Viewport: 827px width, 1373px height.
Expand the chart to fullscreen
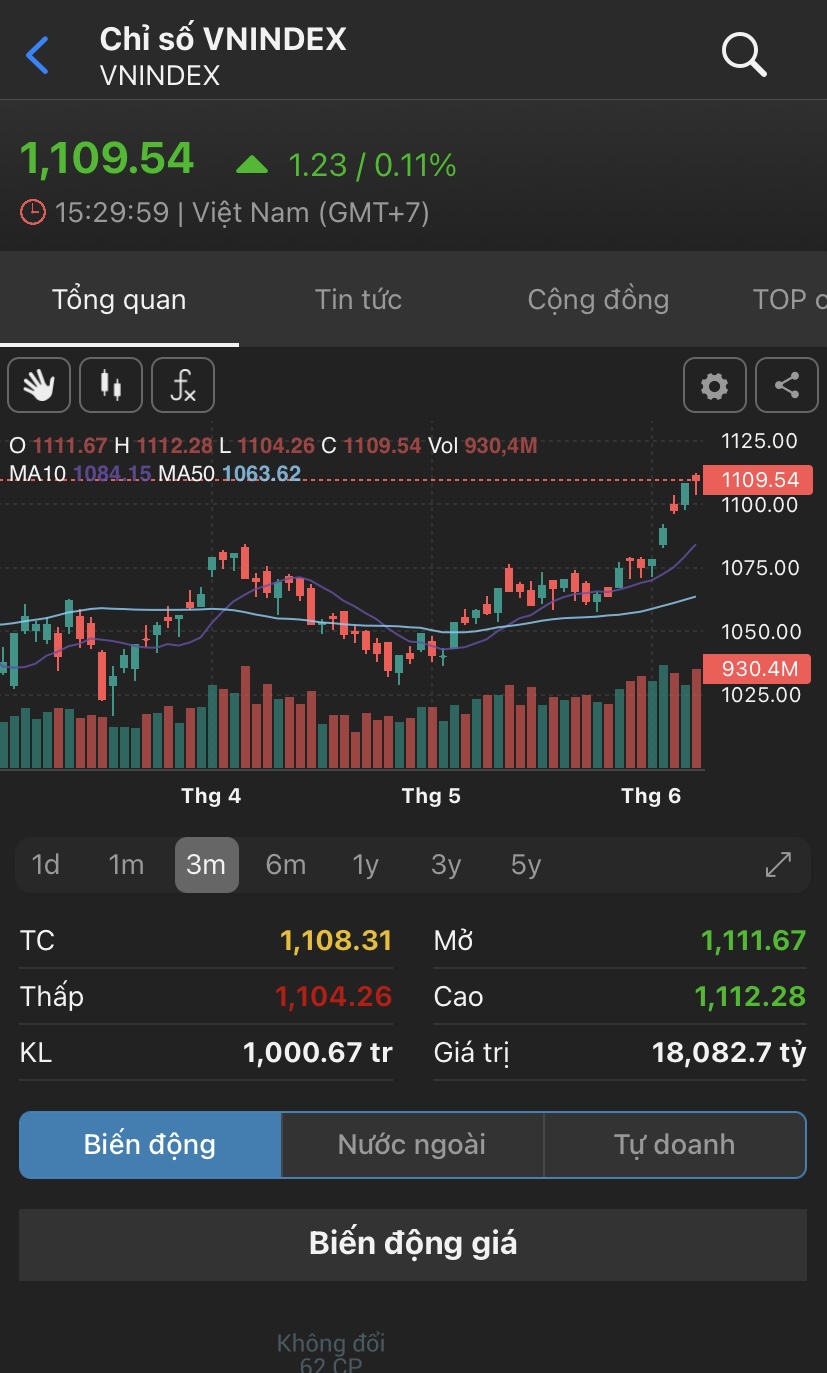point(778,864)
